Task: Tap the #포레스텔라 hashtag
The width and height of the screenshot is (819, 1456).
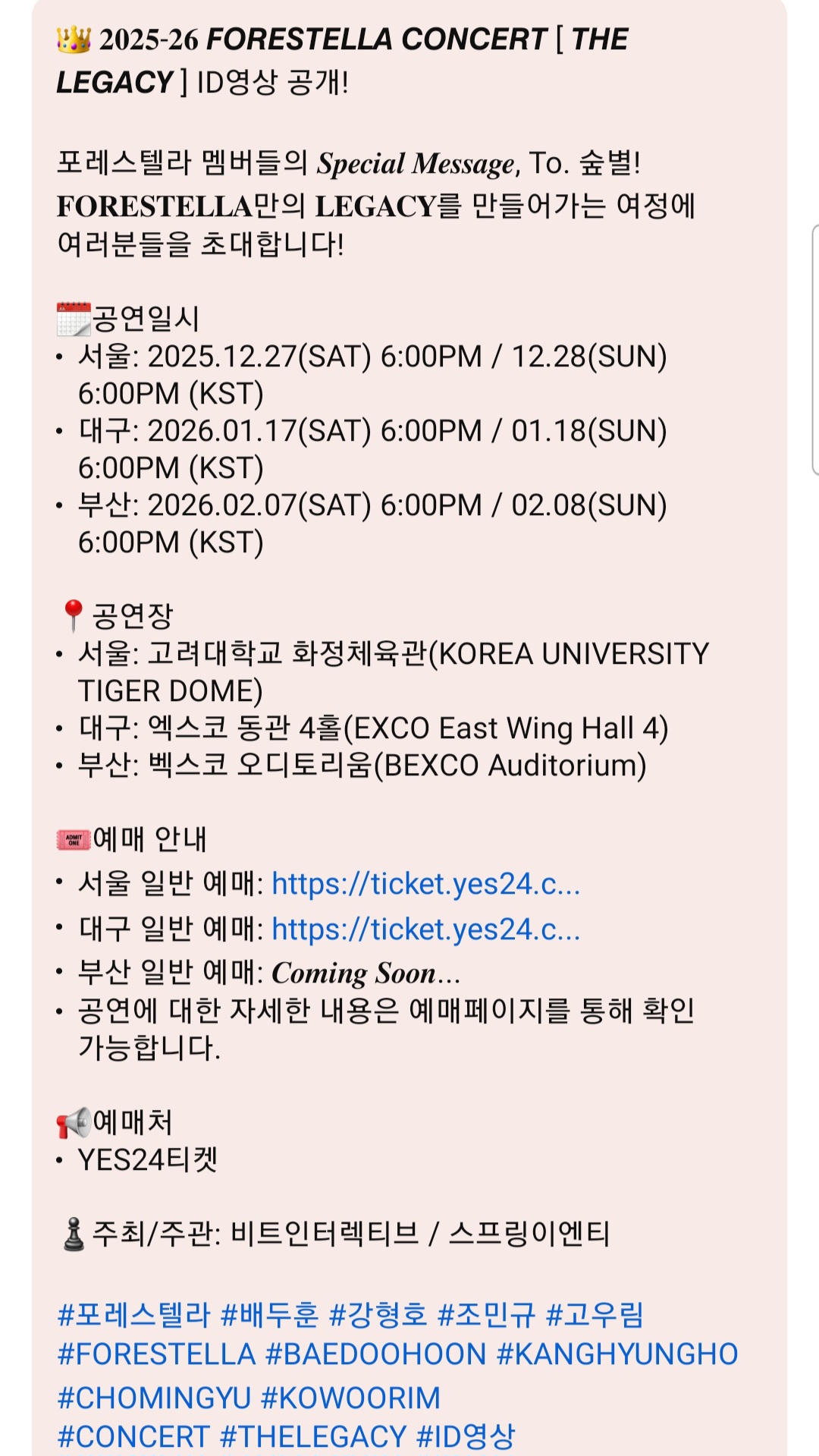Action: 133,1315
